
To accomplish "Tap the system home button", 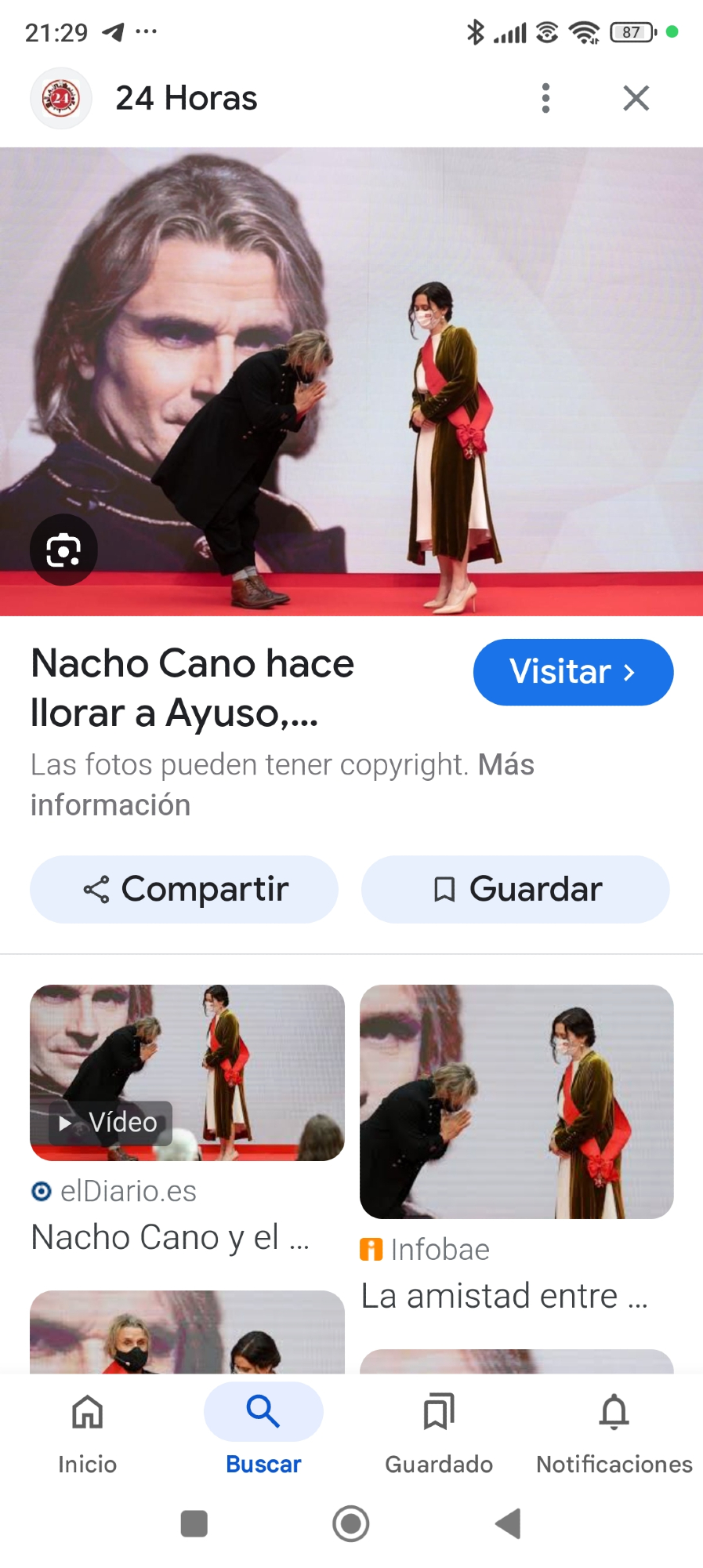I will 351,1523.
